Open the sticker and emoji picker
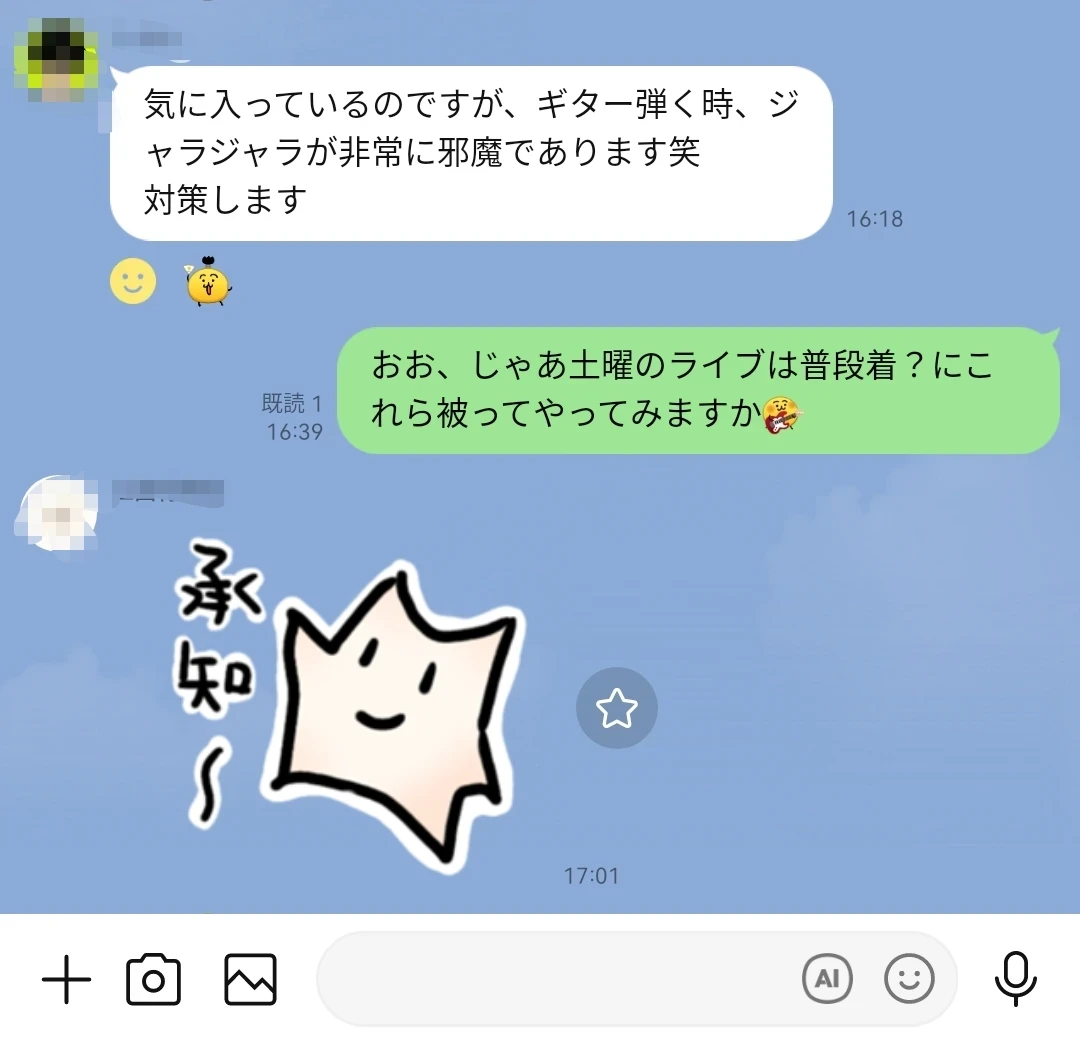The width and height of the screenshot is (1080, 1040). pos(909,979)
